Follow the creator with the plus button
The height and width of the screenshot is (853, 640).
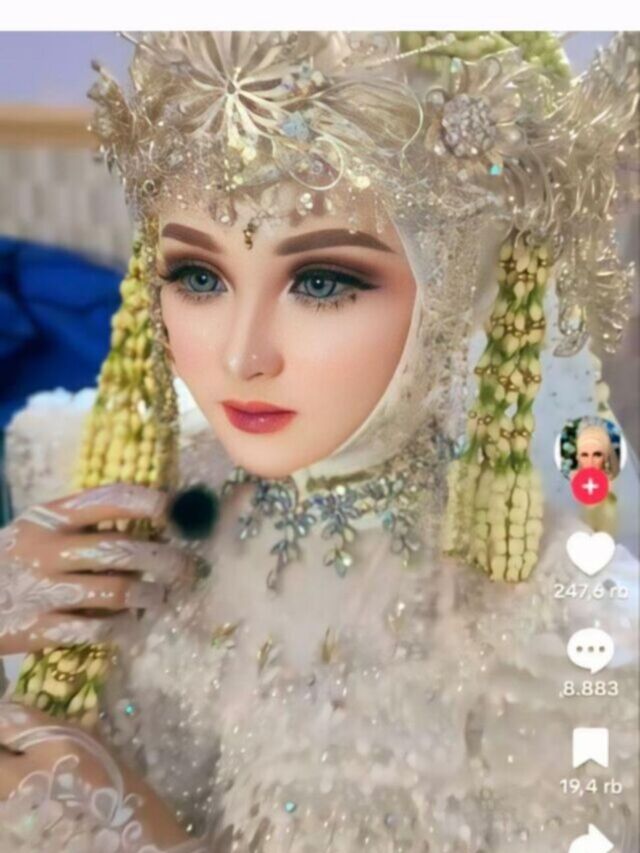(x=590, y=487)
